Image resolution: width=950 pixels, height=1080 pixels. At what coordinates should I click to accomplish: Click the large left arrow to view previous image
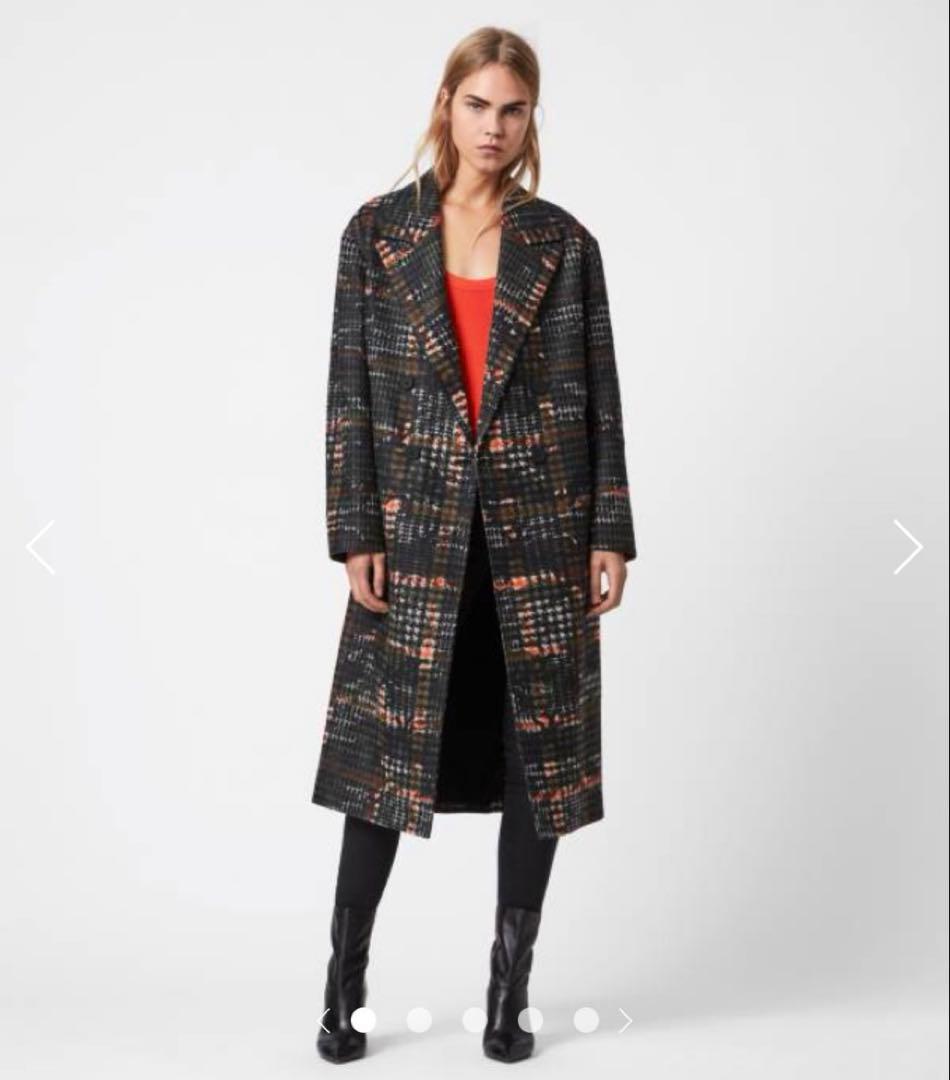(x=40, y=548)
